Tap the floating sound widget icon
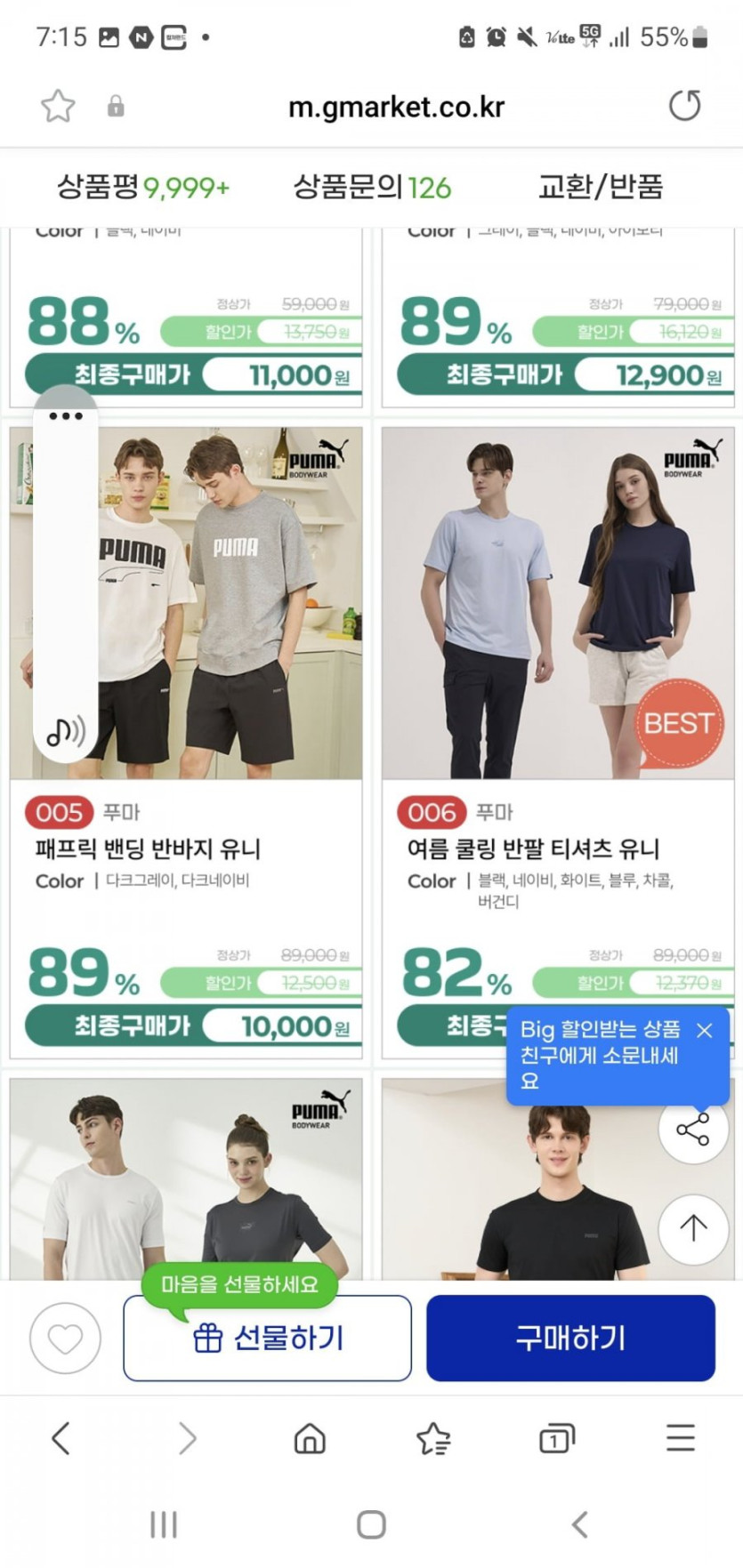 click(x=66, y=731)
